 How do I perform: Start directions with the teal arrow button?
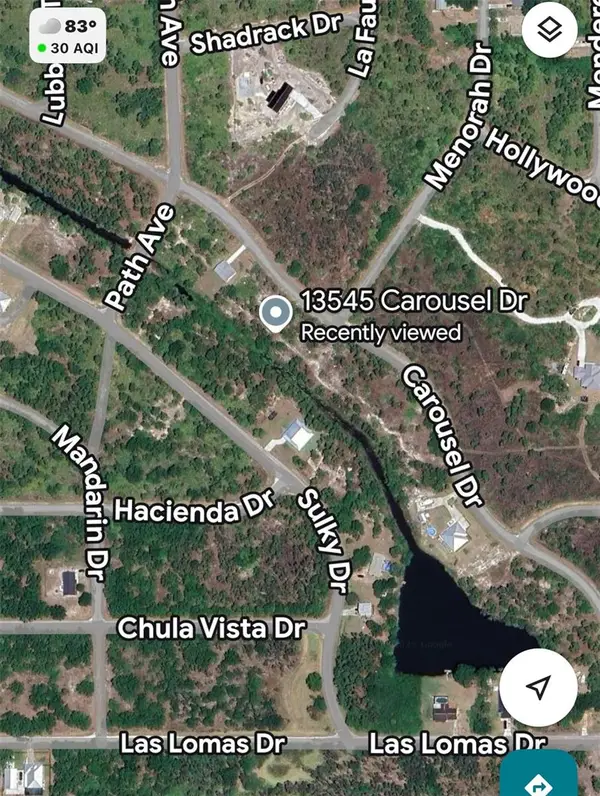(x=540, y=778)
